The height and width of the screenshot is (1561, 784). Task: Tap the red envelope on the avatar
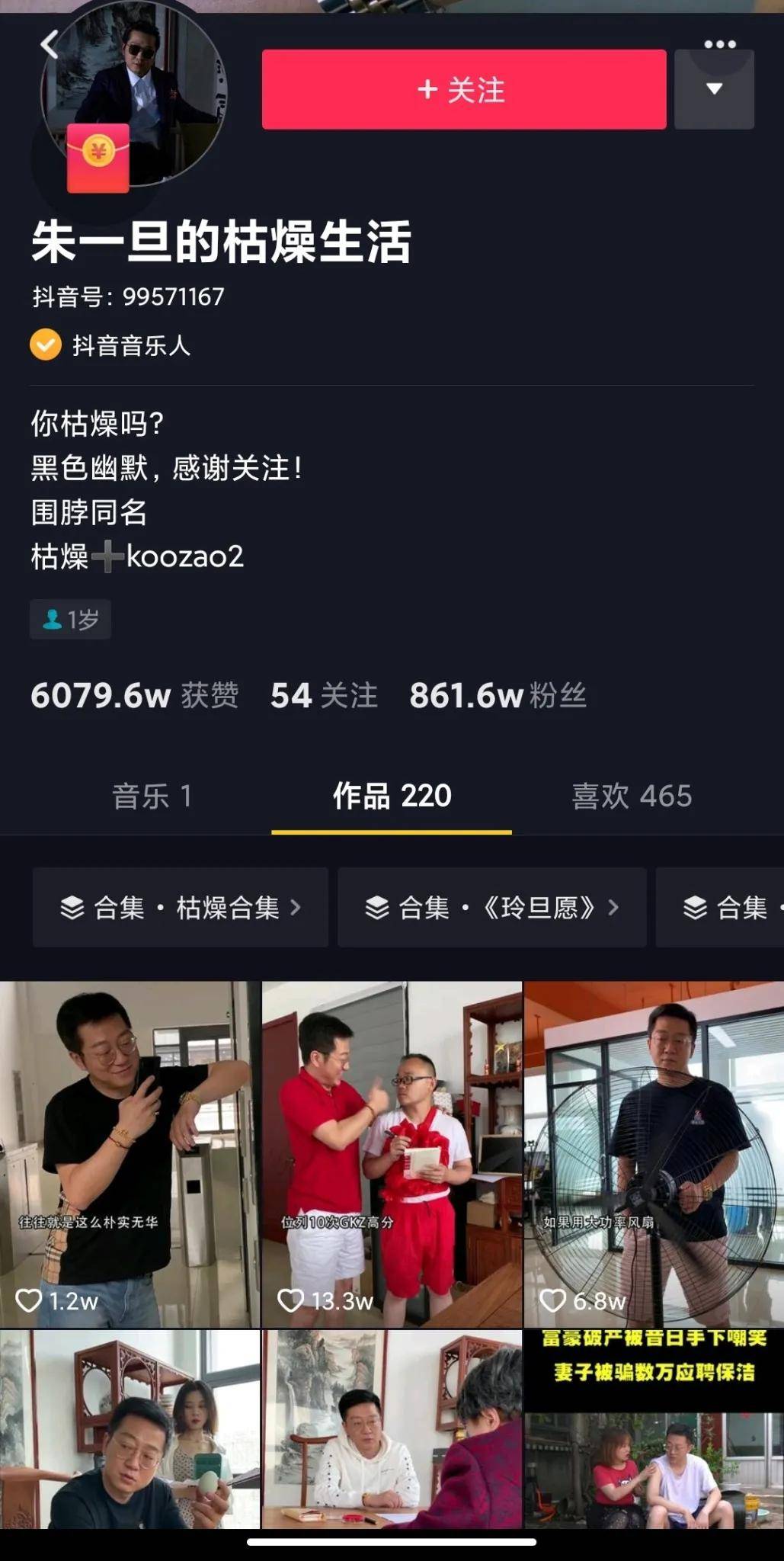point(98,158)
